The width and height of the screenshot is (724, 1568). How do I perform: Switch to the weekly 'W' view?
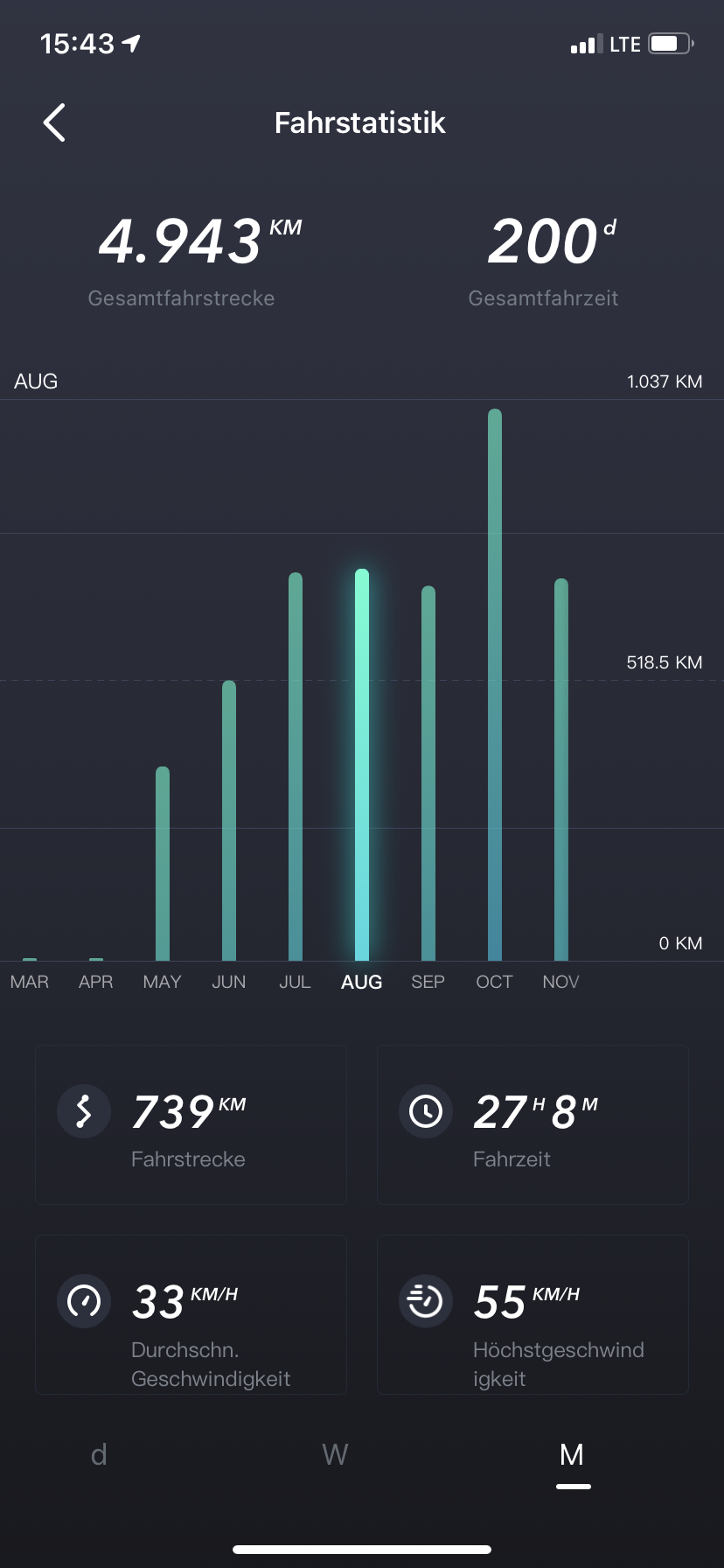pos(335,1454)
